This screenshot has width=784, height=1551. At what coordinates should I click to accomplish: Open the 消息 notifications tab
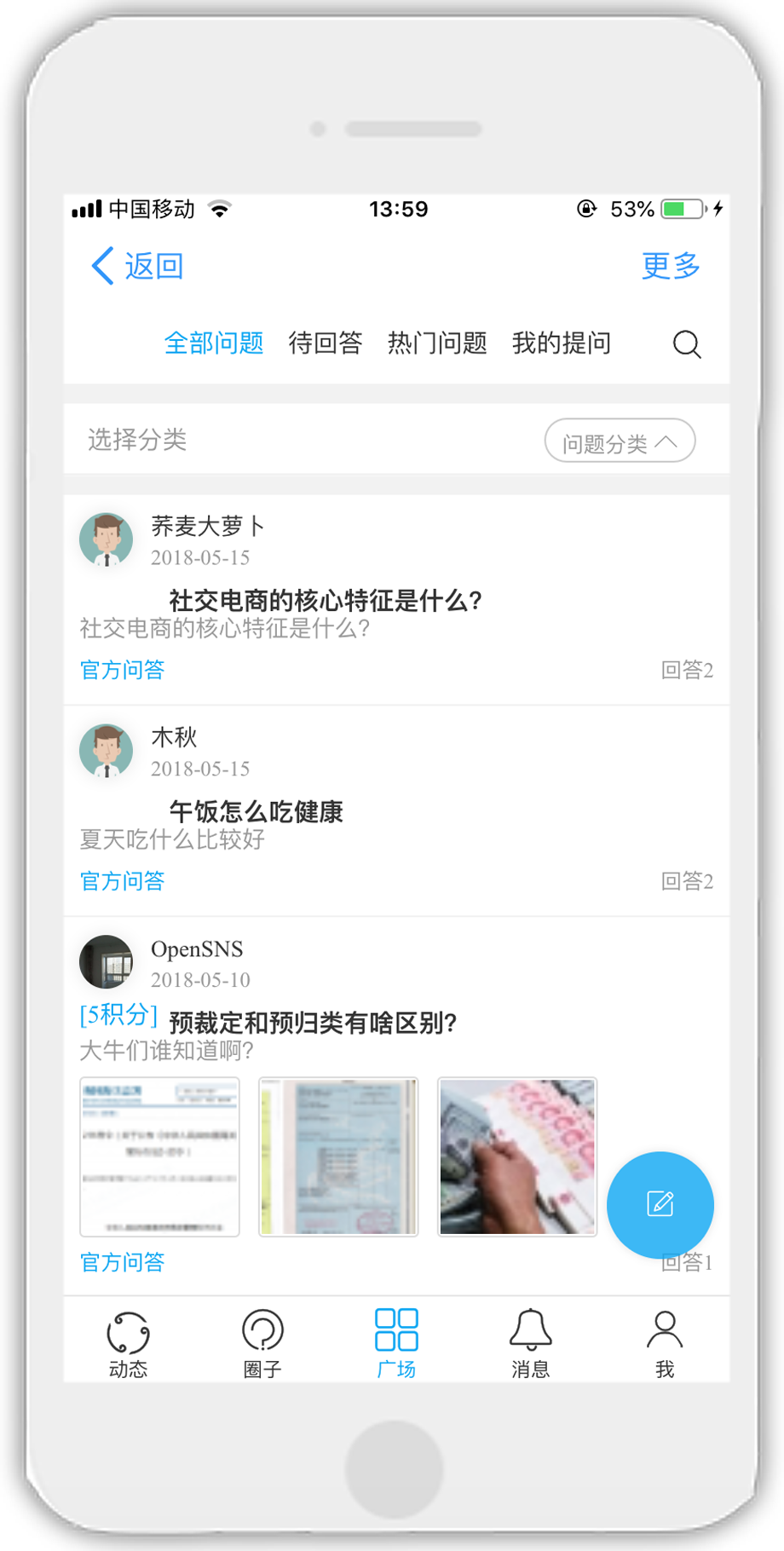[530, 1343]
